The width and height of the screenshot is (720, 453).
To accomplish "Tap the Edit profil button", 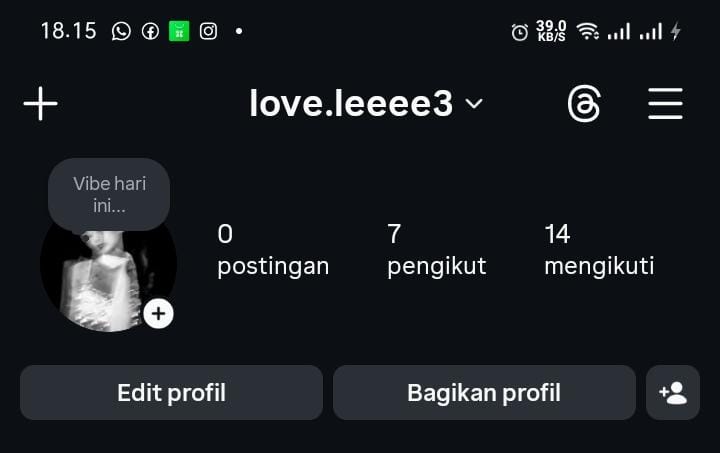I will click(171, 392).
